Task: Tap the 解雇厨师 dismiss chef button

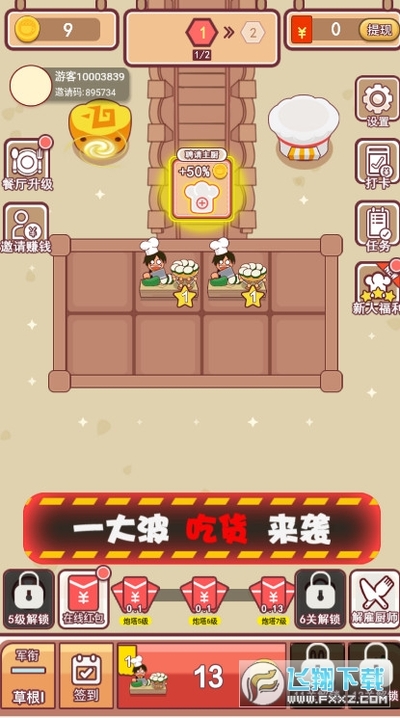Action: click(x=374, y=599)
